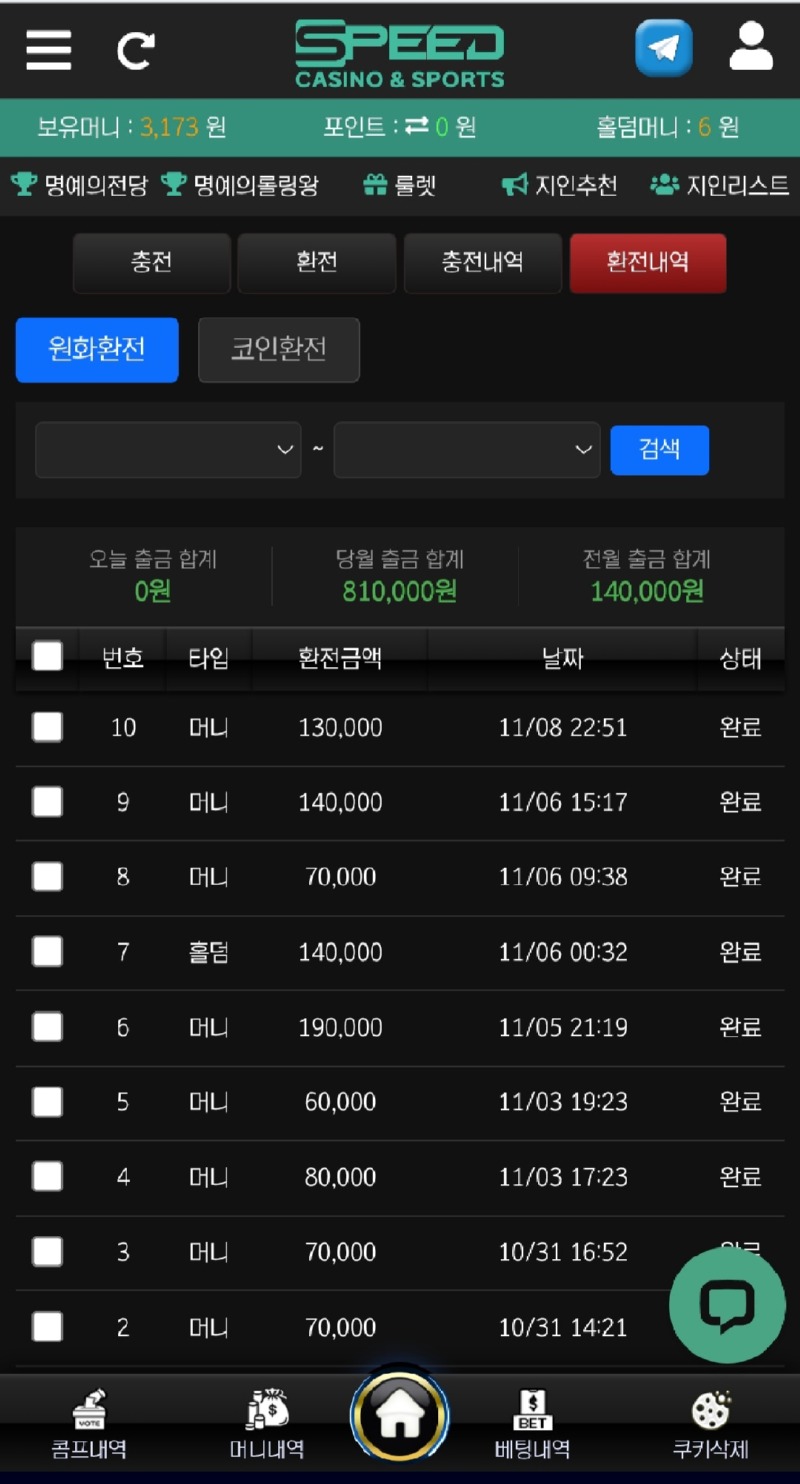The height and width of the screenshot is (1484, 800).
Task: Open 머니내역 in bottom bar
Action: (x=267, y=1425)
